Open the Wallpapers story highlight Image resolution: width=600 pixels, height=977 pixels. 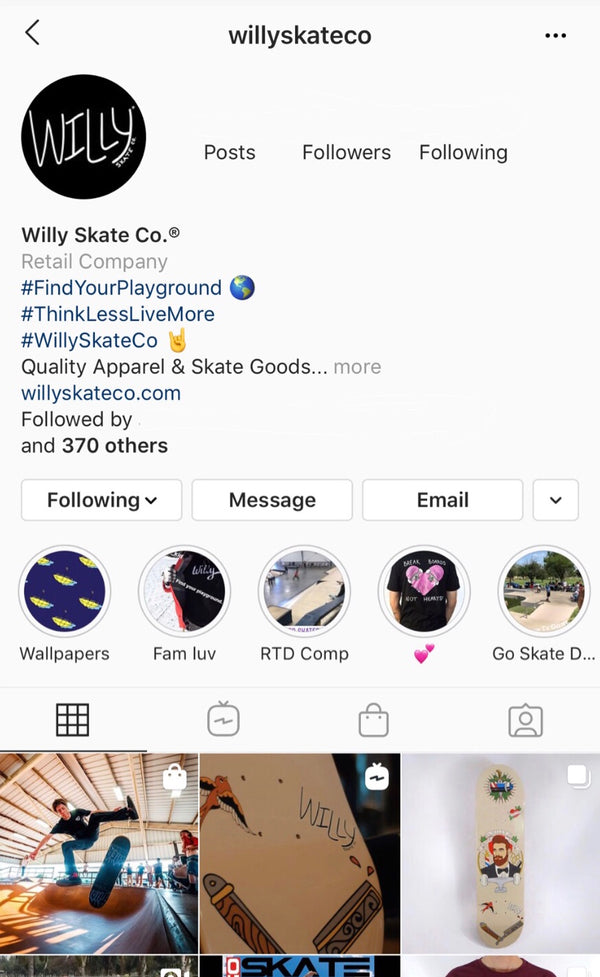pyautogui.click(x=64, y=592)
